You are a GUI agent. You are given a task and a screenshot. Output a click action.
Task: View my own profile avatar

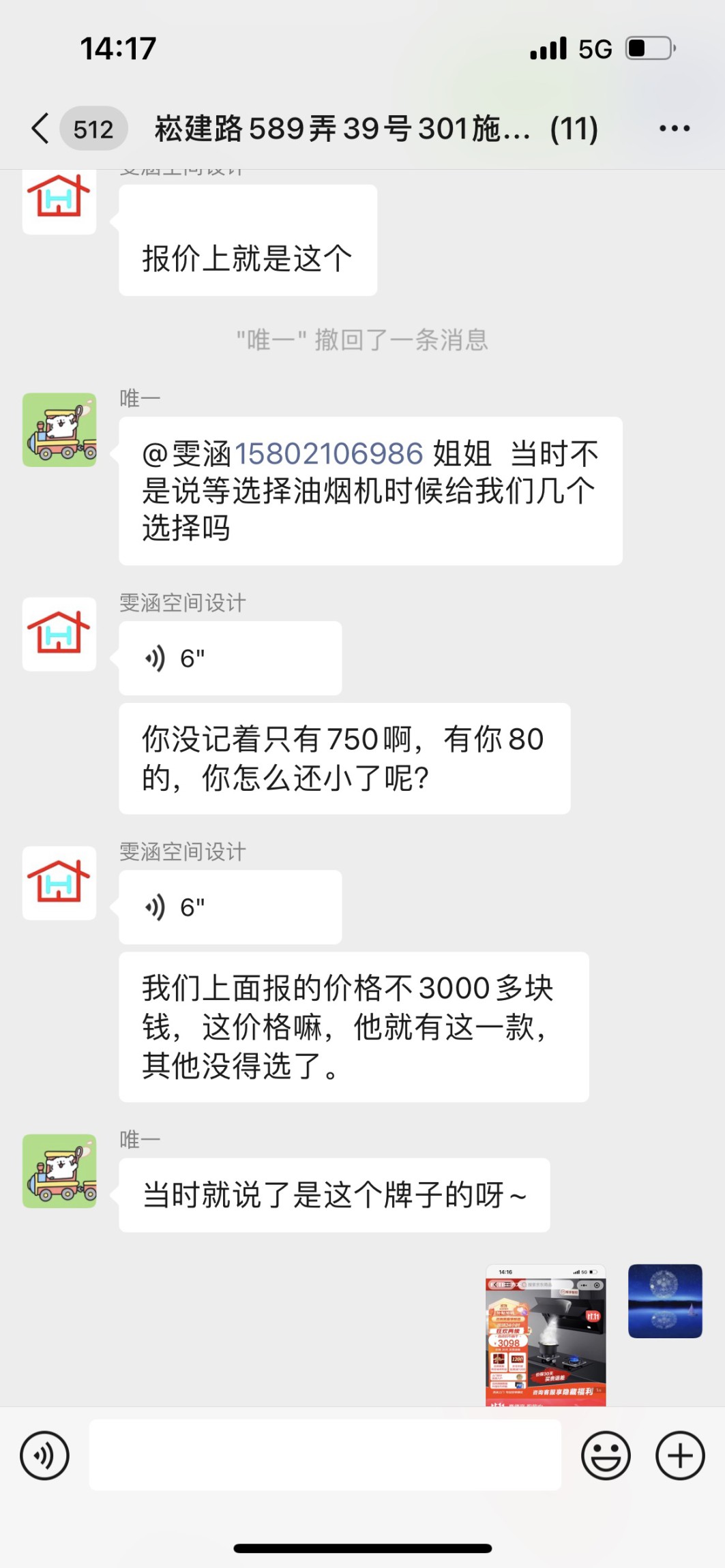pos(664,1301)
